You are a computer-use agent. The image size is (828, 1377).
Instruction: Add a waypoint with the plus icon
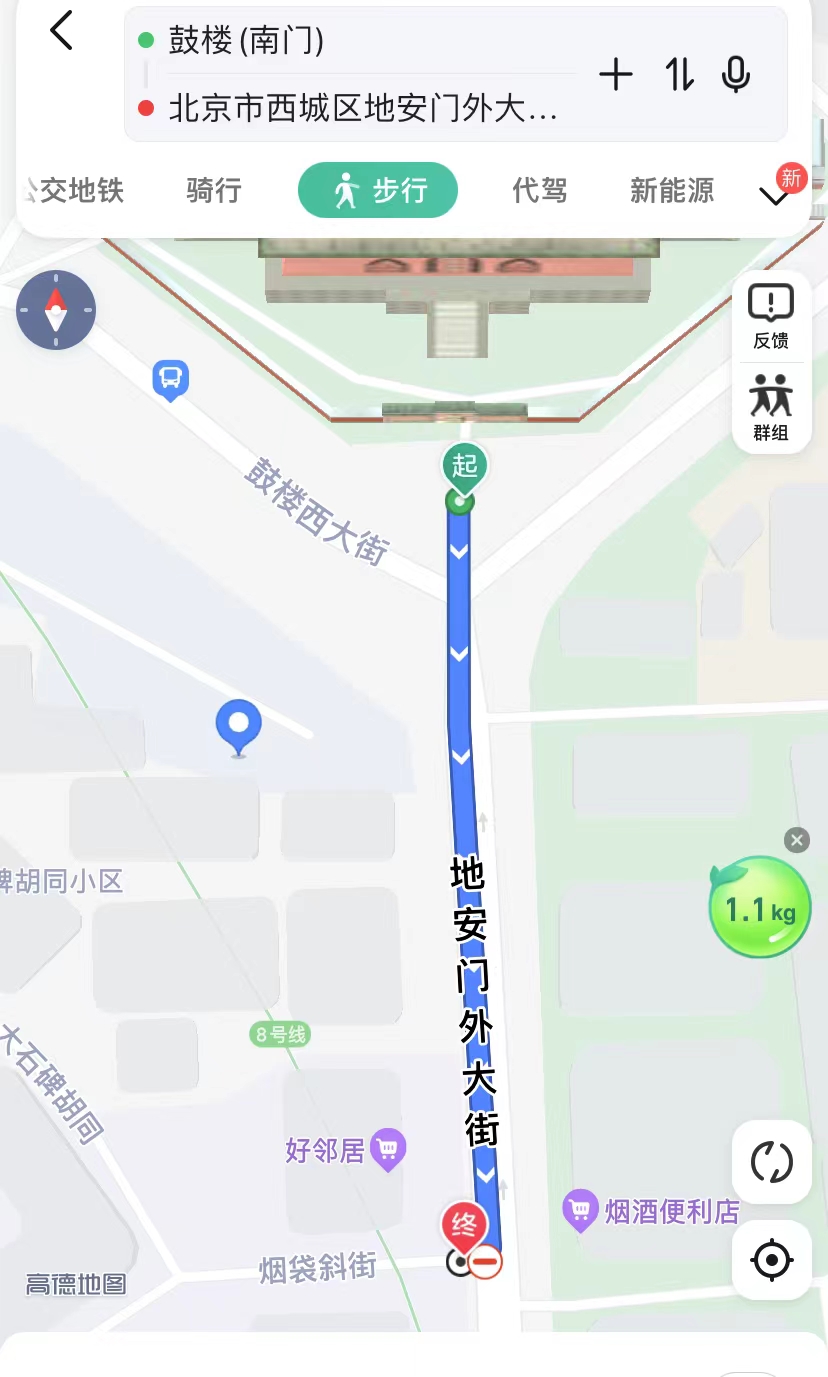pos(617,75)
